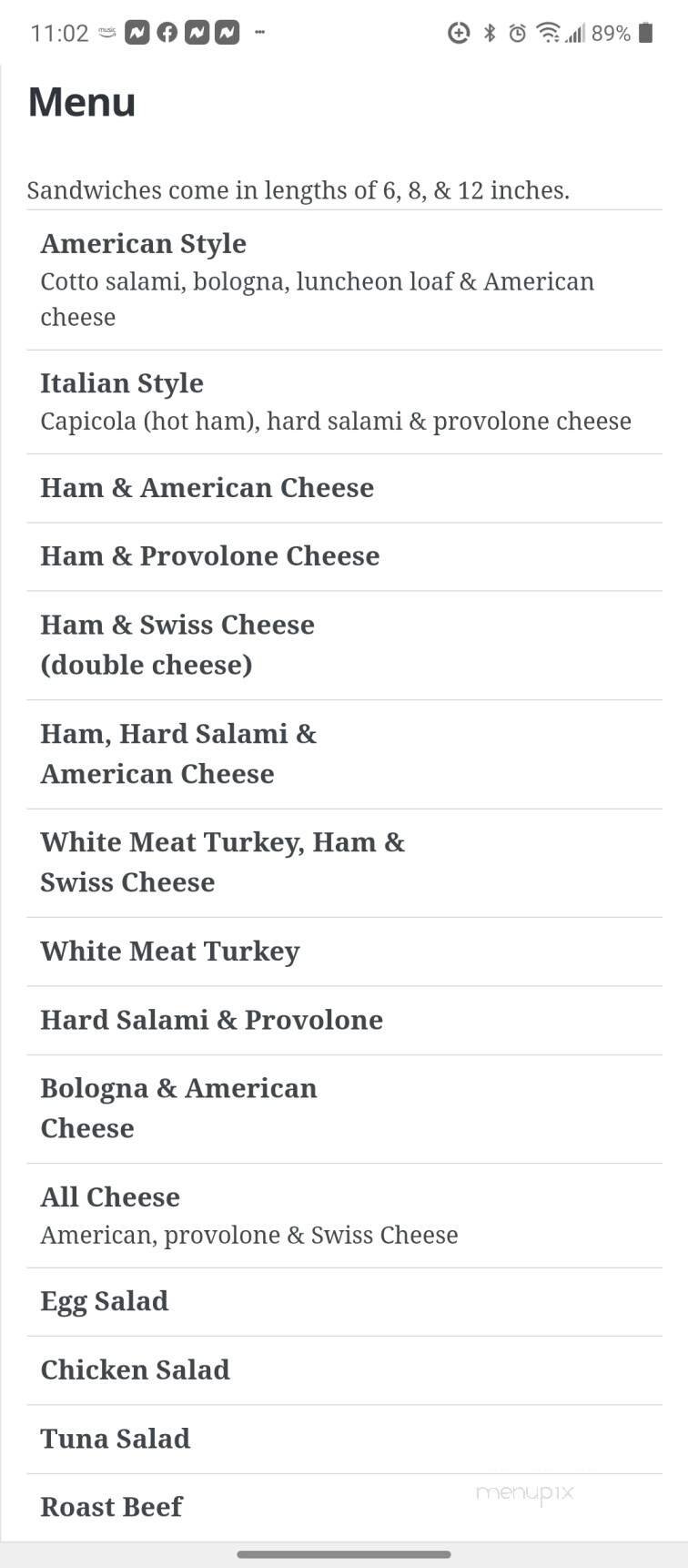
Task: Pick the Tuna Salad sandwich option
Action: click(x=115, y=1438)
